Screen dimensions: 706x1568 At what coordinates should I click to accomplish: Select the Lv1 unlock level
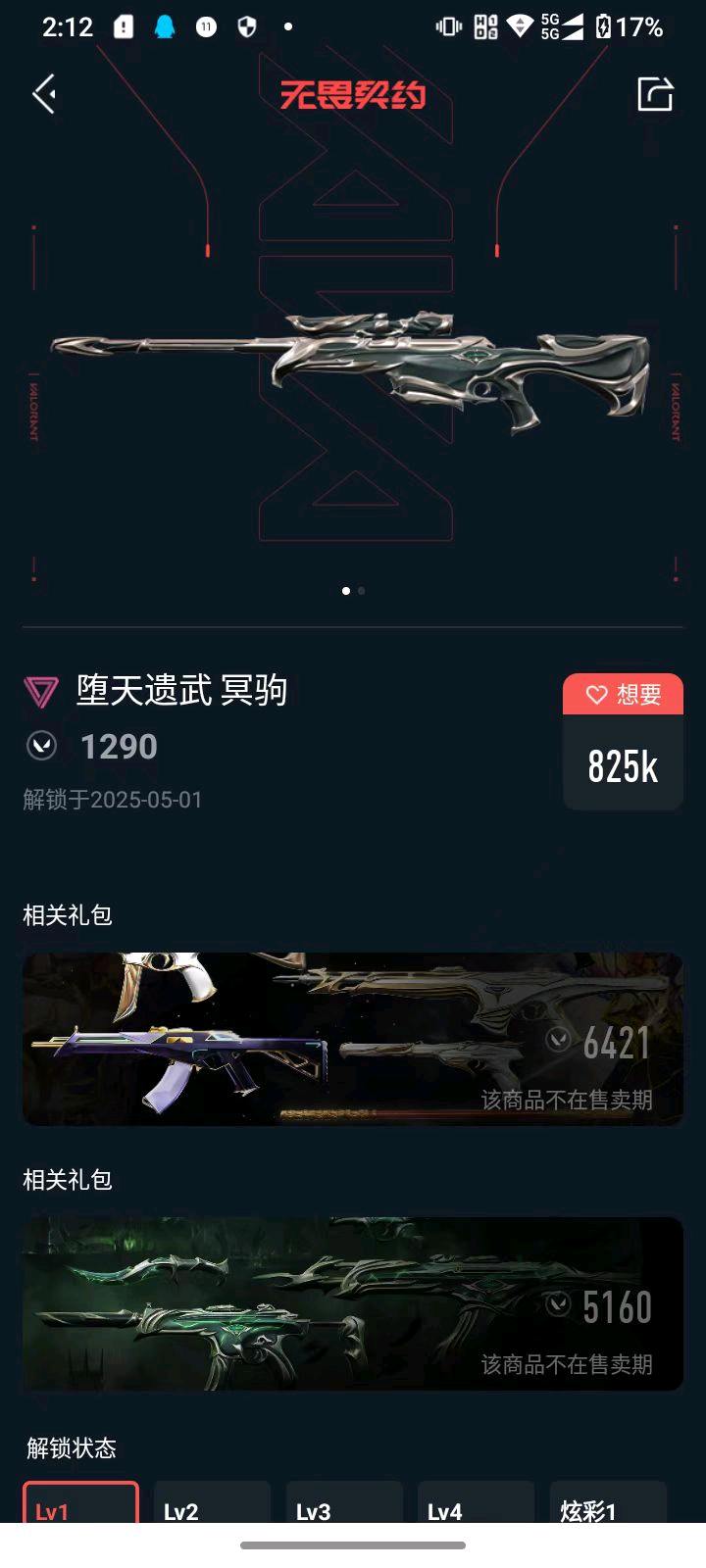coord(80,1504)
